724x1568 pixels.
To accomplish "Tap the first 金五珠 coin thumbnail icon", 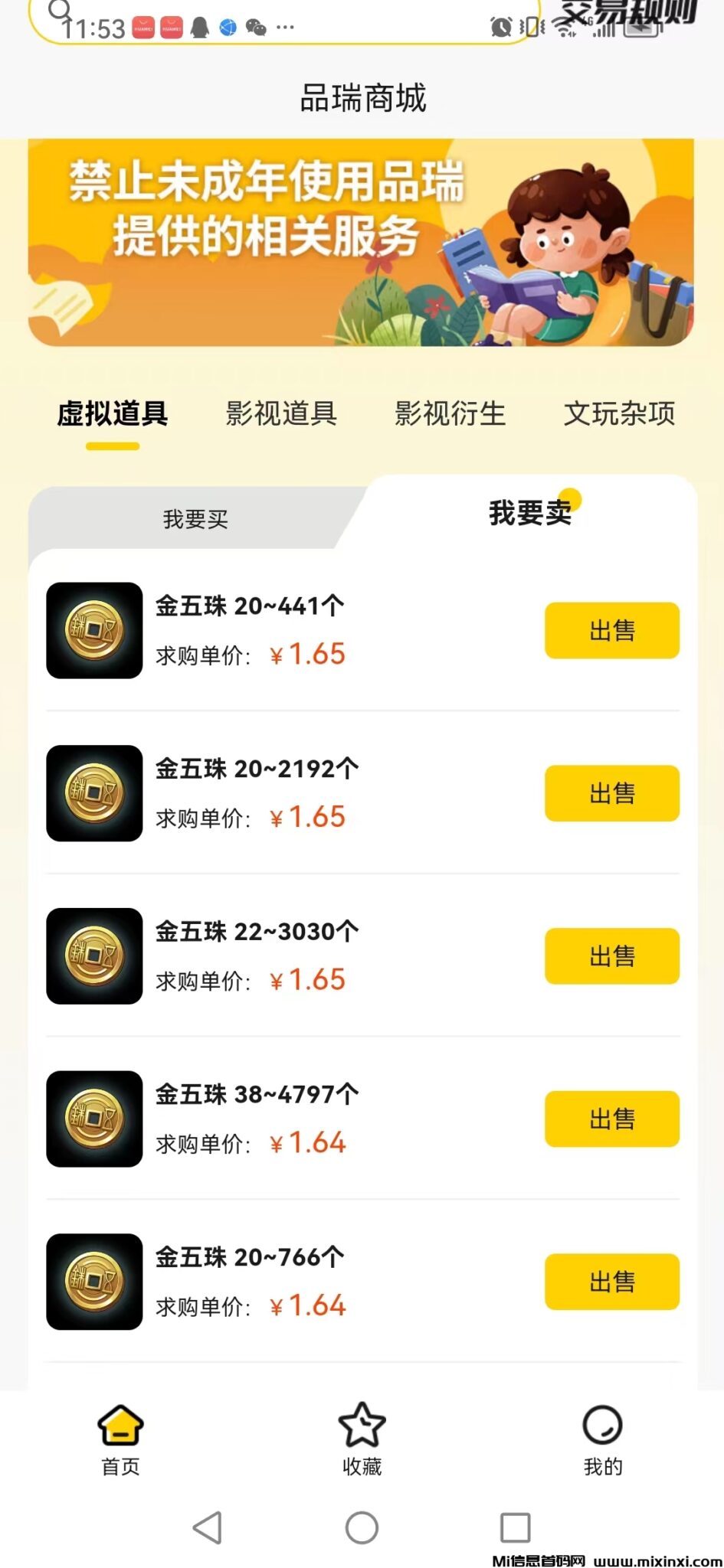I will point(93,629).
